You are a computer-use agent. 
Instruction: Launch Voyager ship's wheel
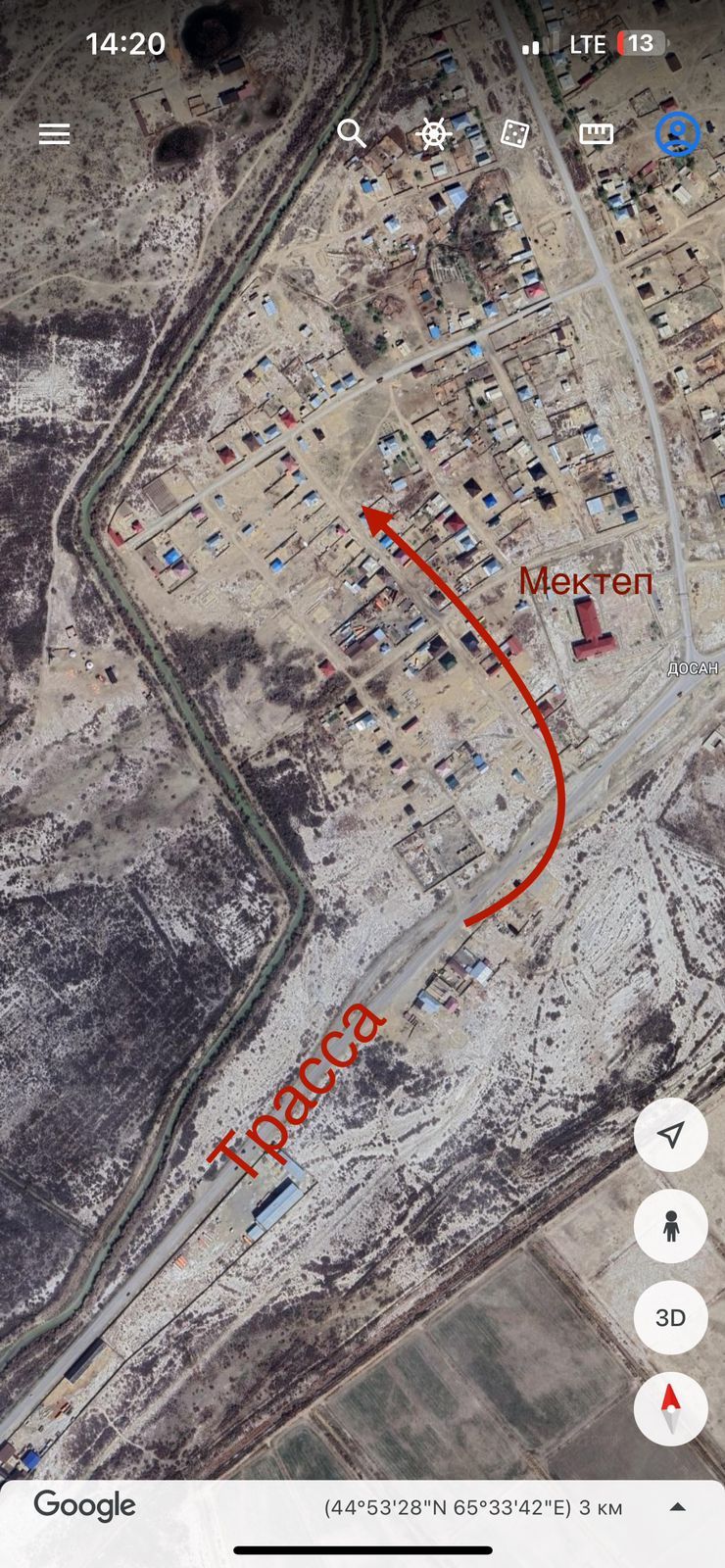coord(434,134)
